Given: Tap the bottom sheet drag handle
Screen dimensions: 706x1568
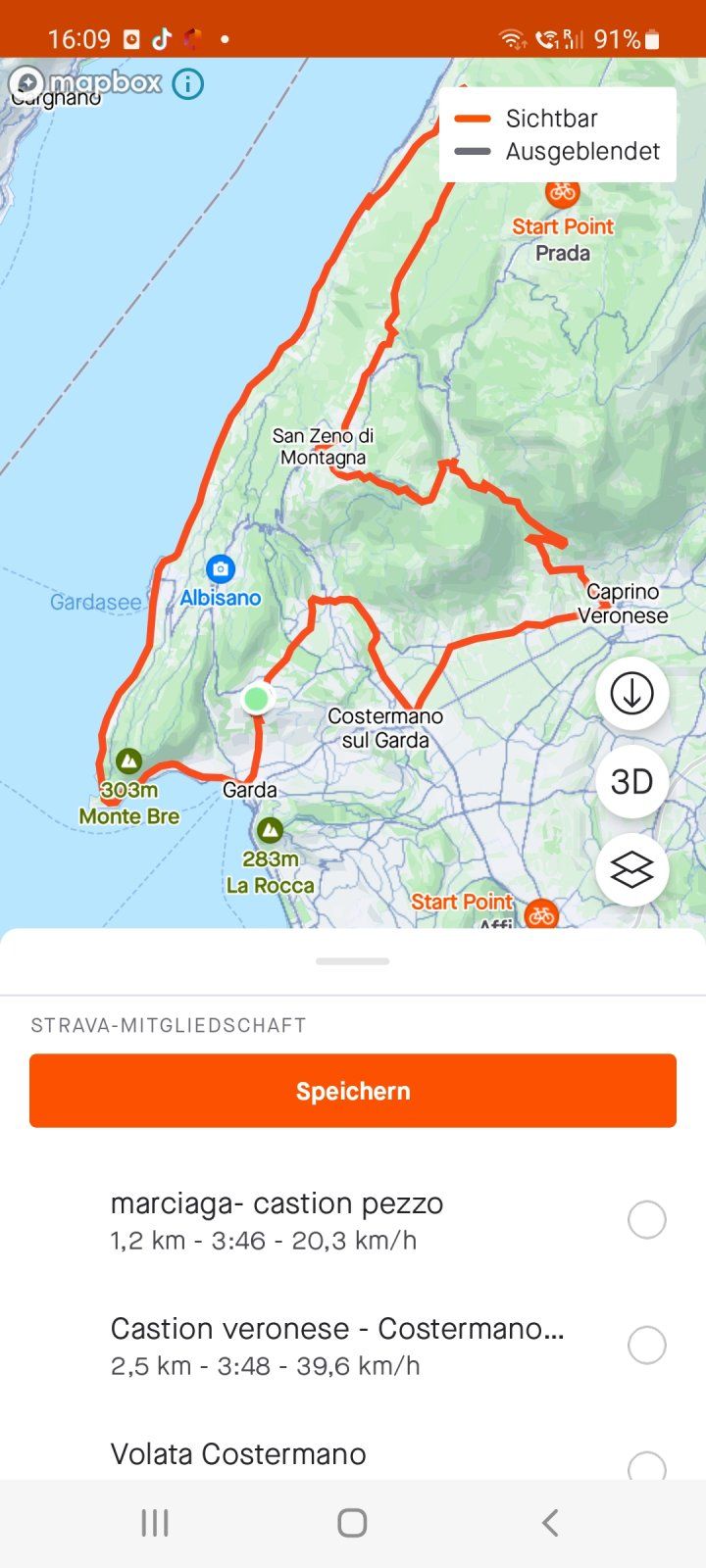Looking at the screenshot, I should [353, 961].
